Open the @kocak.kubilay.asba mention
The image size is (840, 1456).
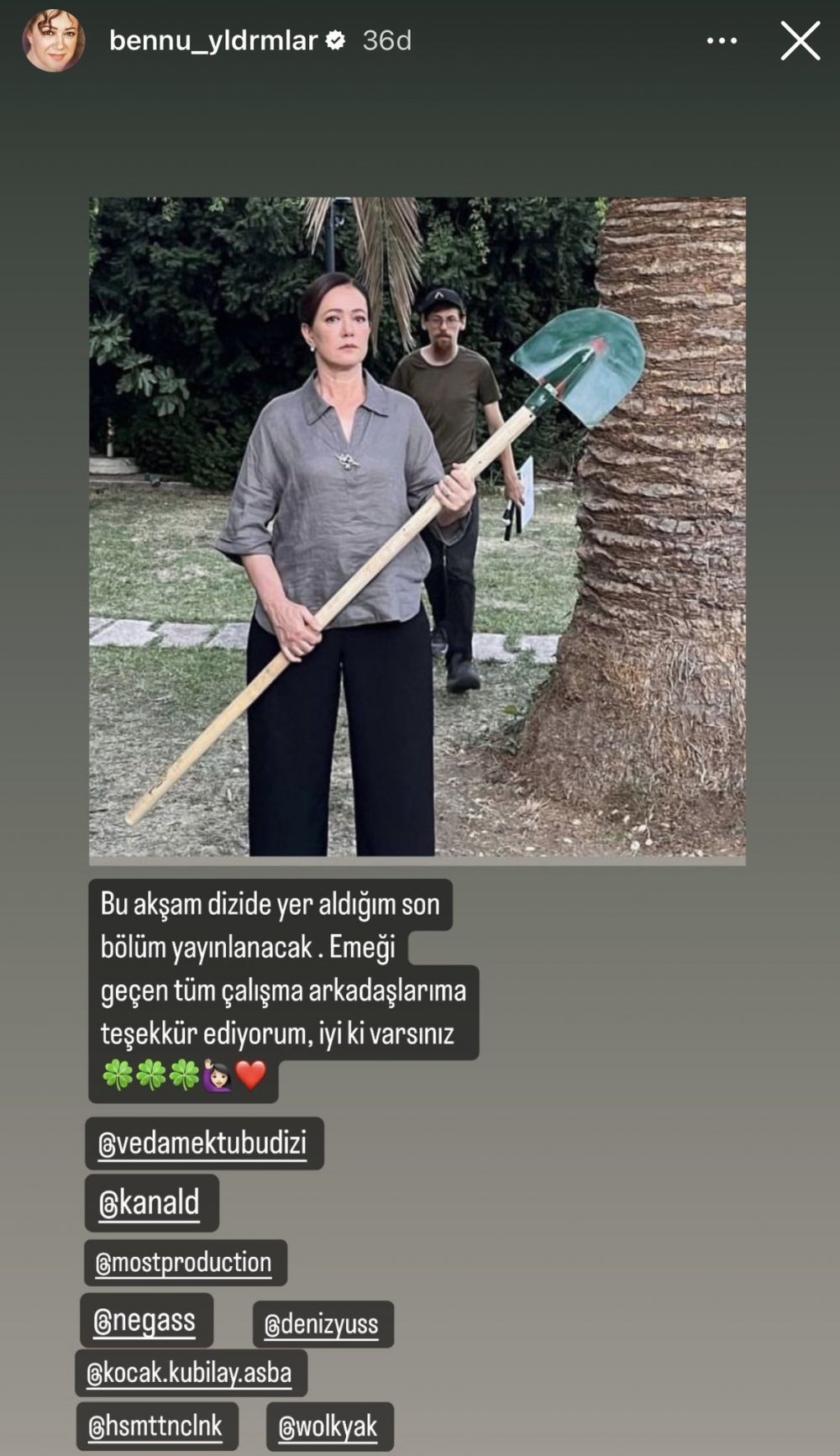191,1373
